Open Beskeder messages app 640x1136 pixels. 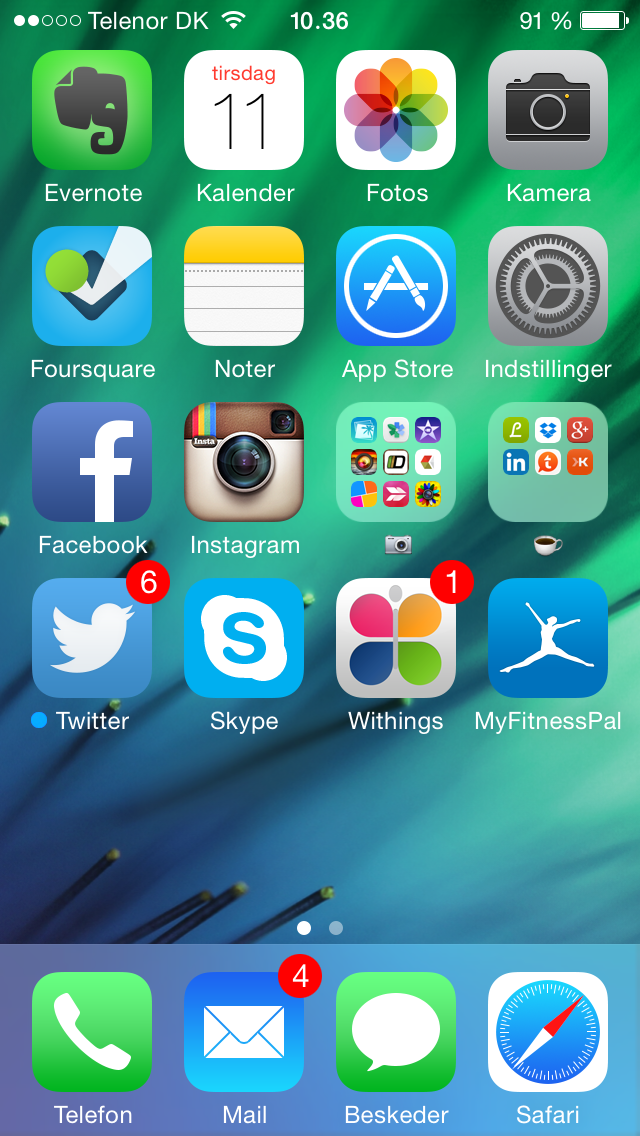(x=396, y=1032)
